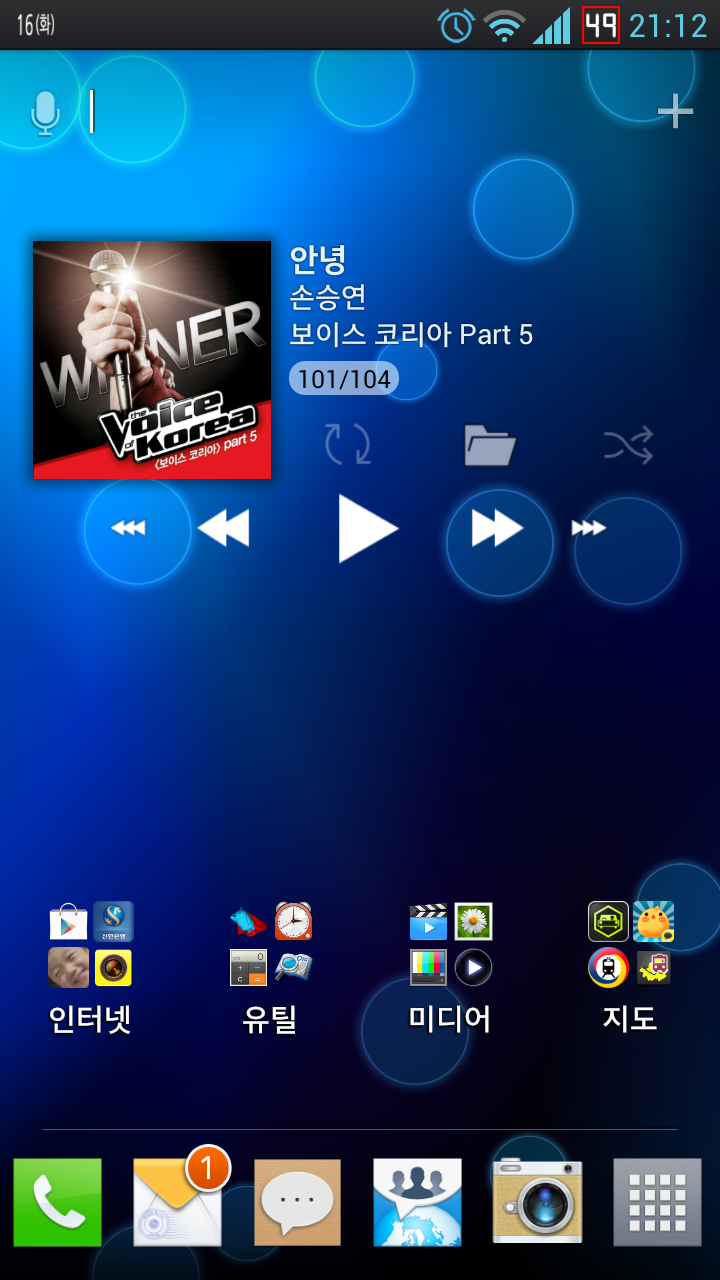Open the 인터넷 folder
720x1280 pixels.
click(91, 965)
